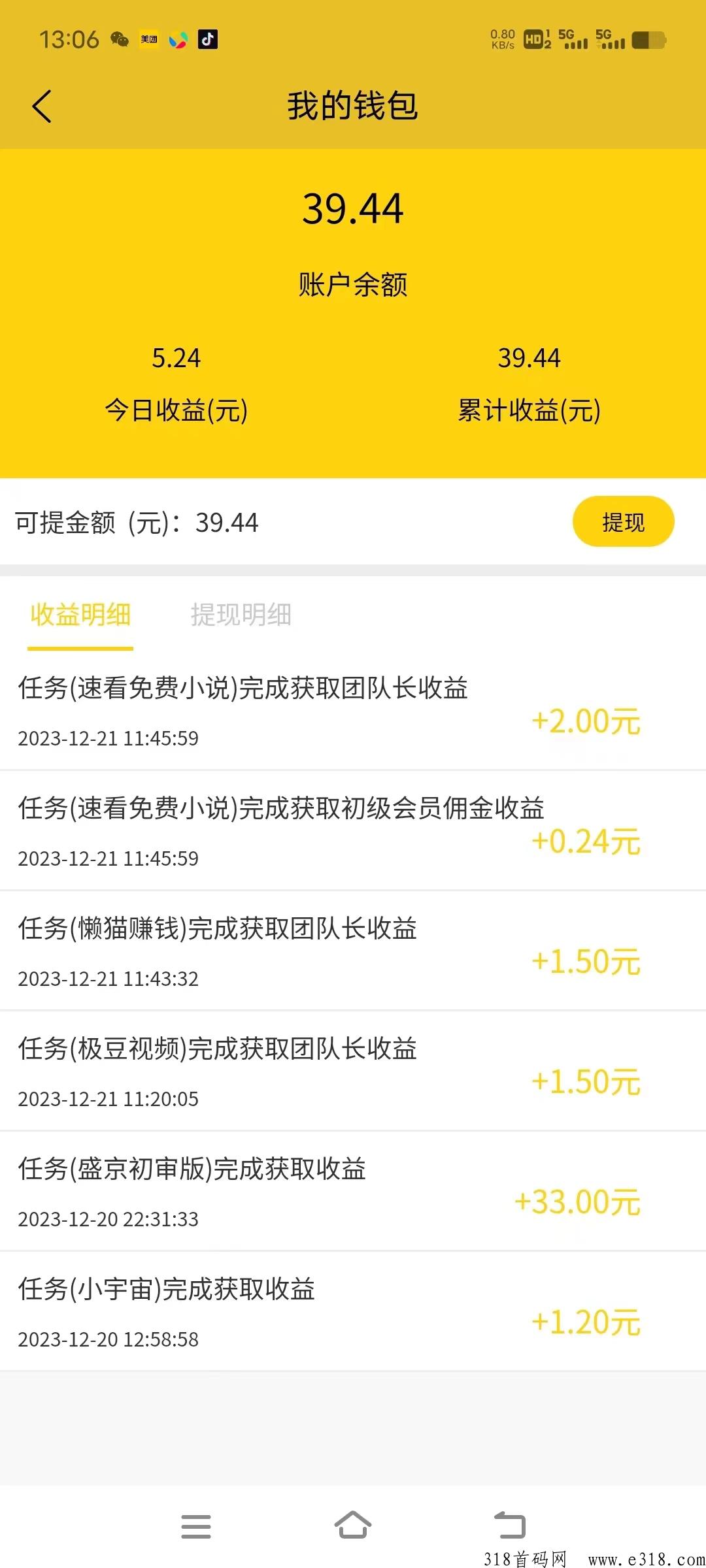This screenshot has width=706, height=1568.
Task: Open the recent apps menu button
Action: pyautogui.click(x=196, y=1526)
